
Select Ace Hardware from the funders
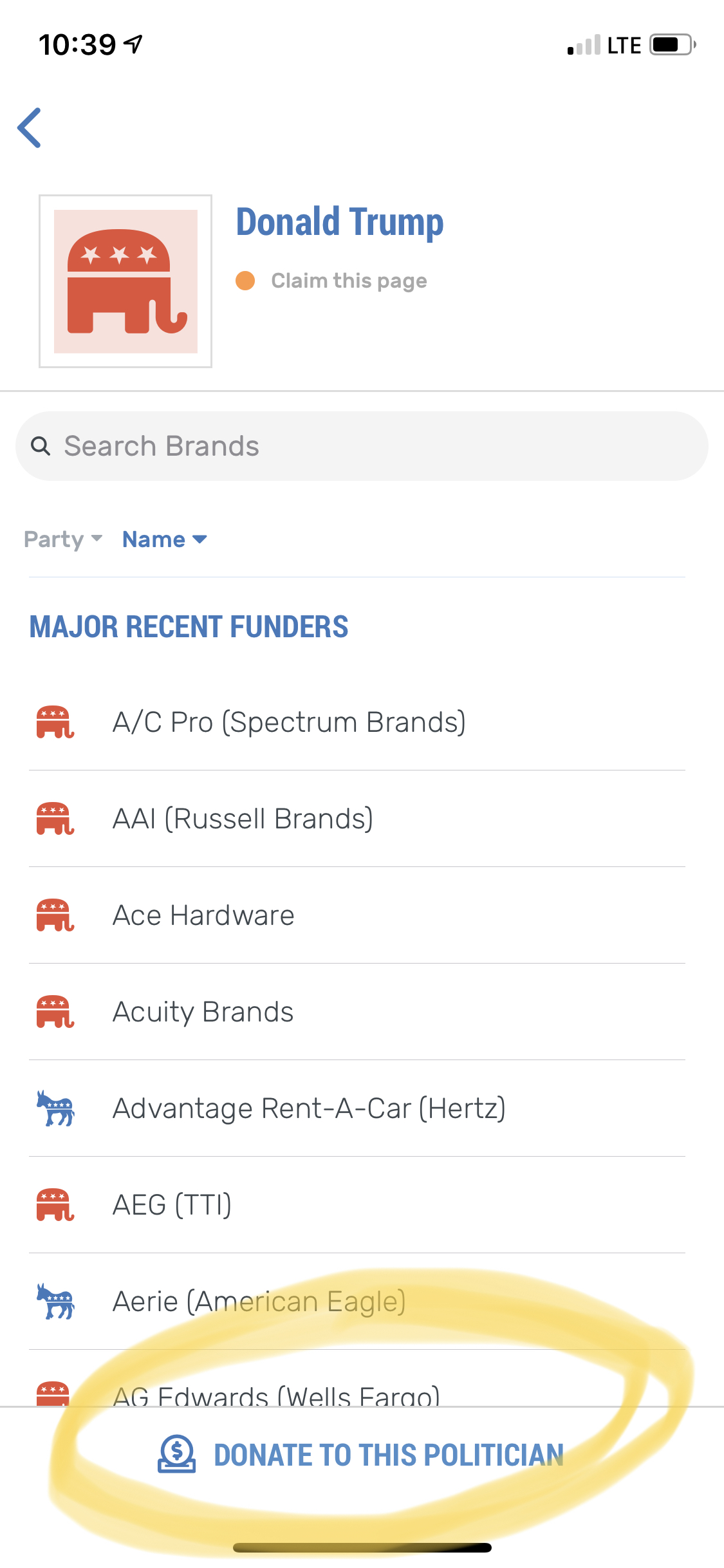(357, 915)
